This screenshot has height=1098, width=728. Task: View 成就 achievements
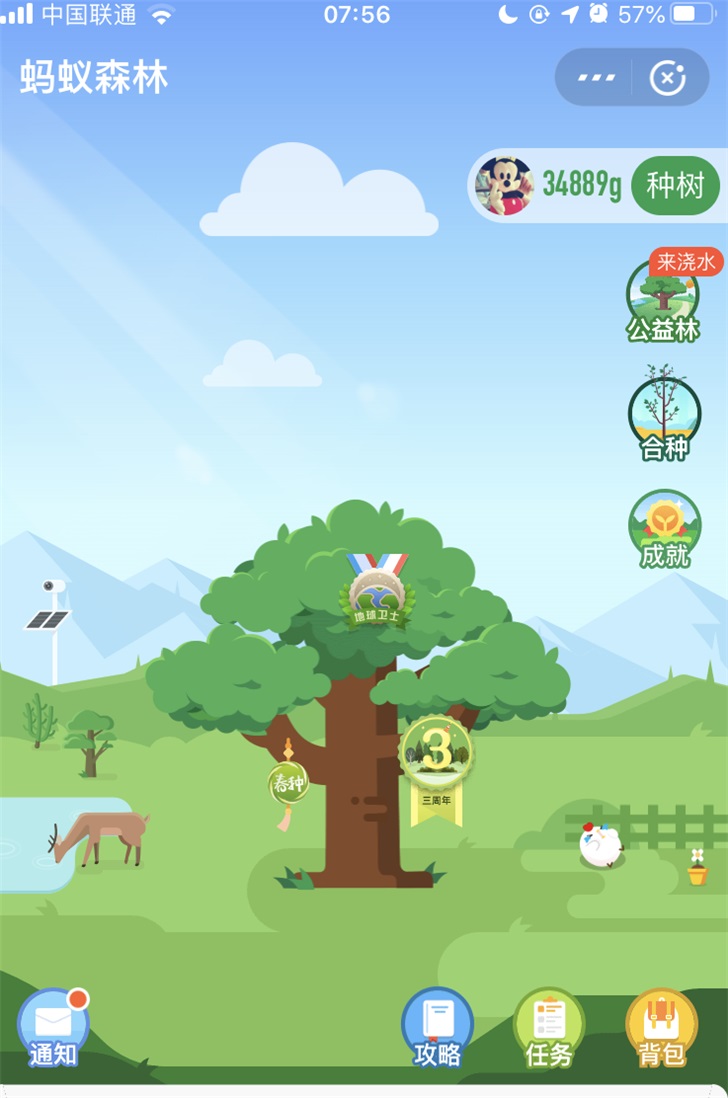pyautogui.click(x=665, y=528)
